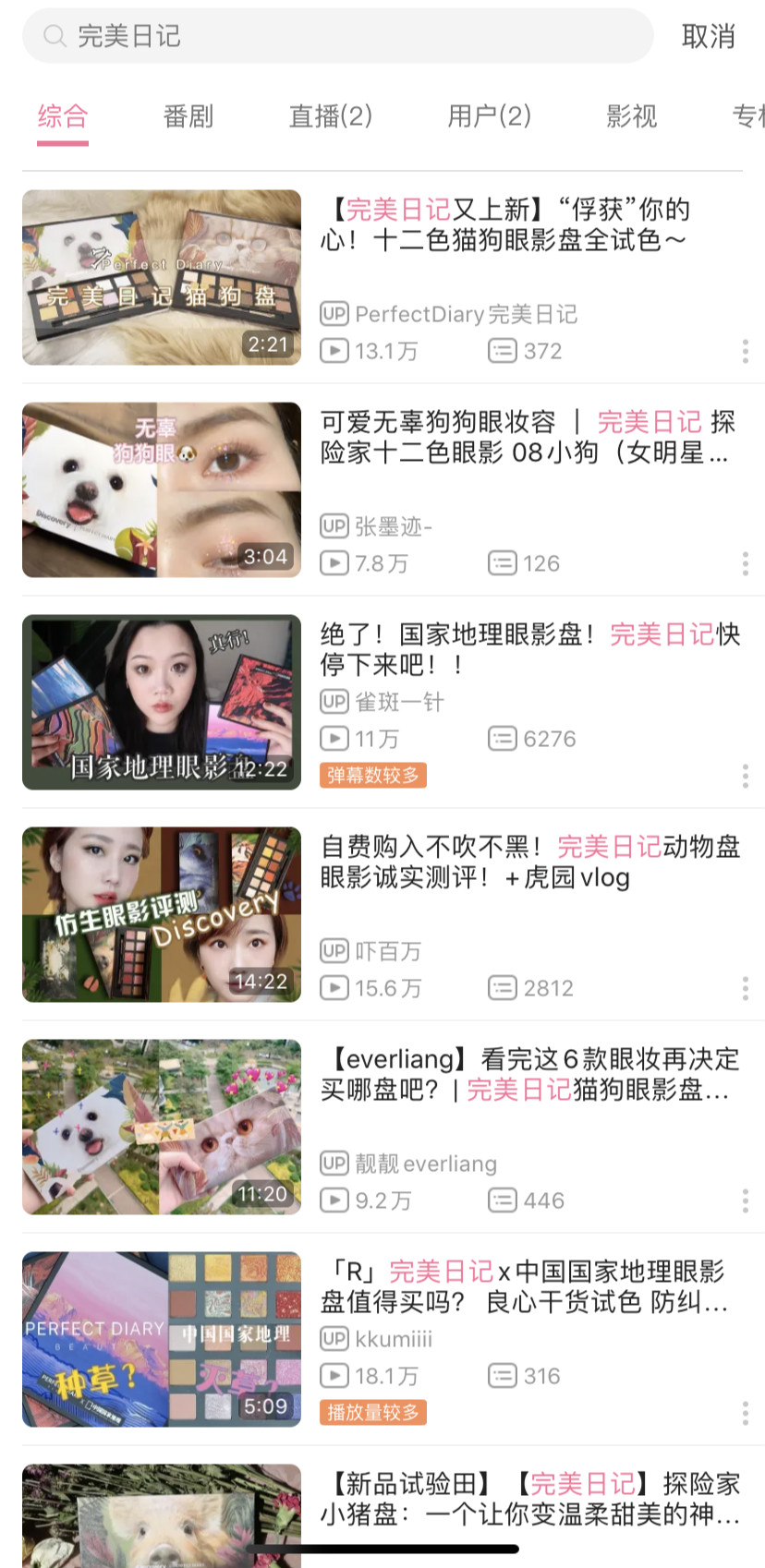
Task: Watch the 绝了！国家地理眼影盘 video
Action: [x=529, y=648]
